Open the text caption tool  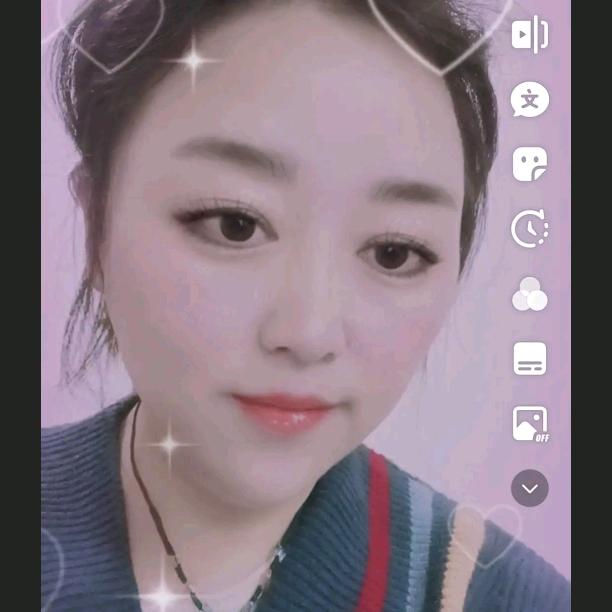[530, 99]
